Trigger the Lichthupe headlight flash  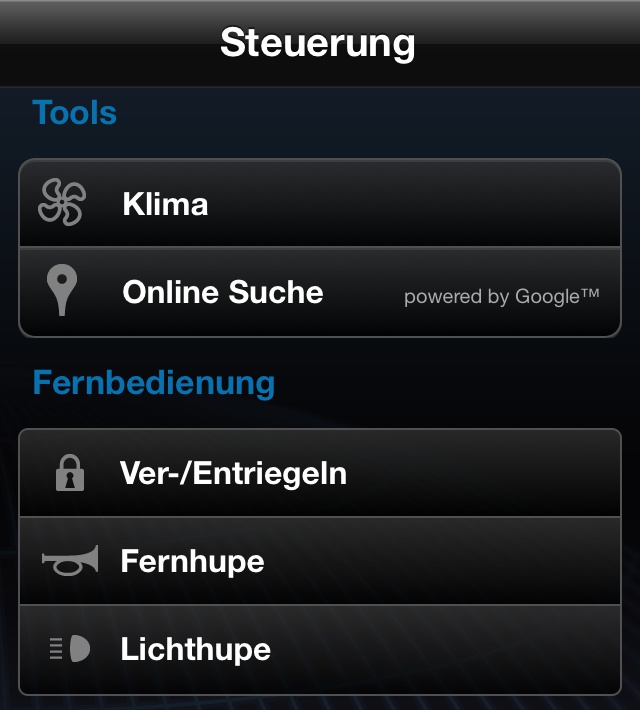click(320, 649)
